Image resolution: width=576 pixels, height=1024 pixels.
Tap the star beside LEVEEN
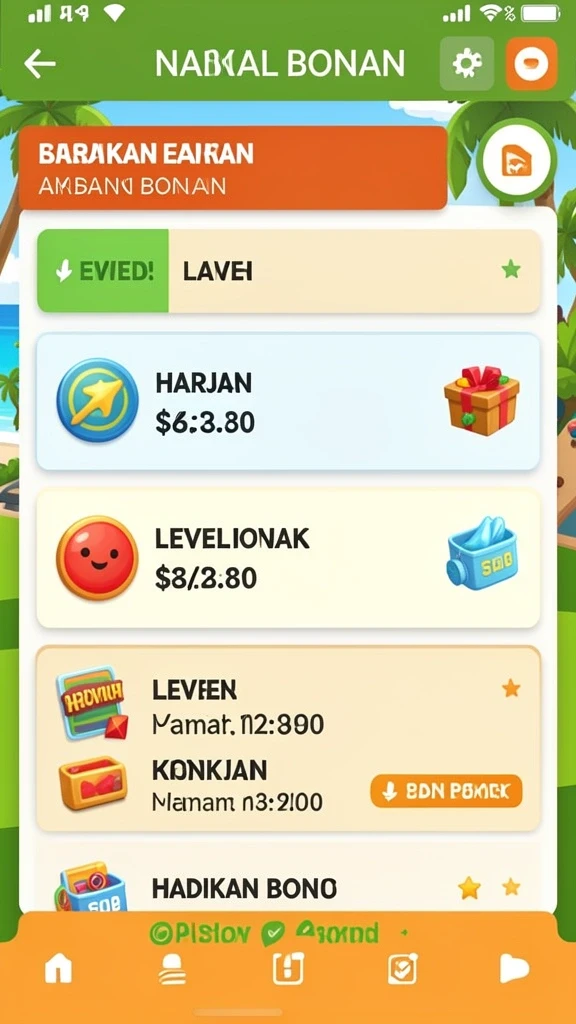tap(511, 687)
